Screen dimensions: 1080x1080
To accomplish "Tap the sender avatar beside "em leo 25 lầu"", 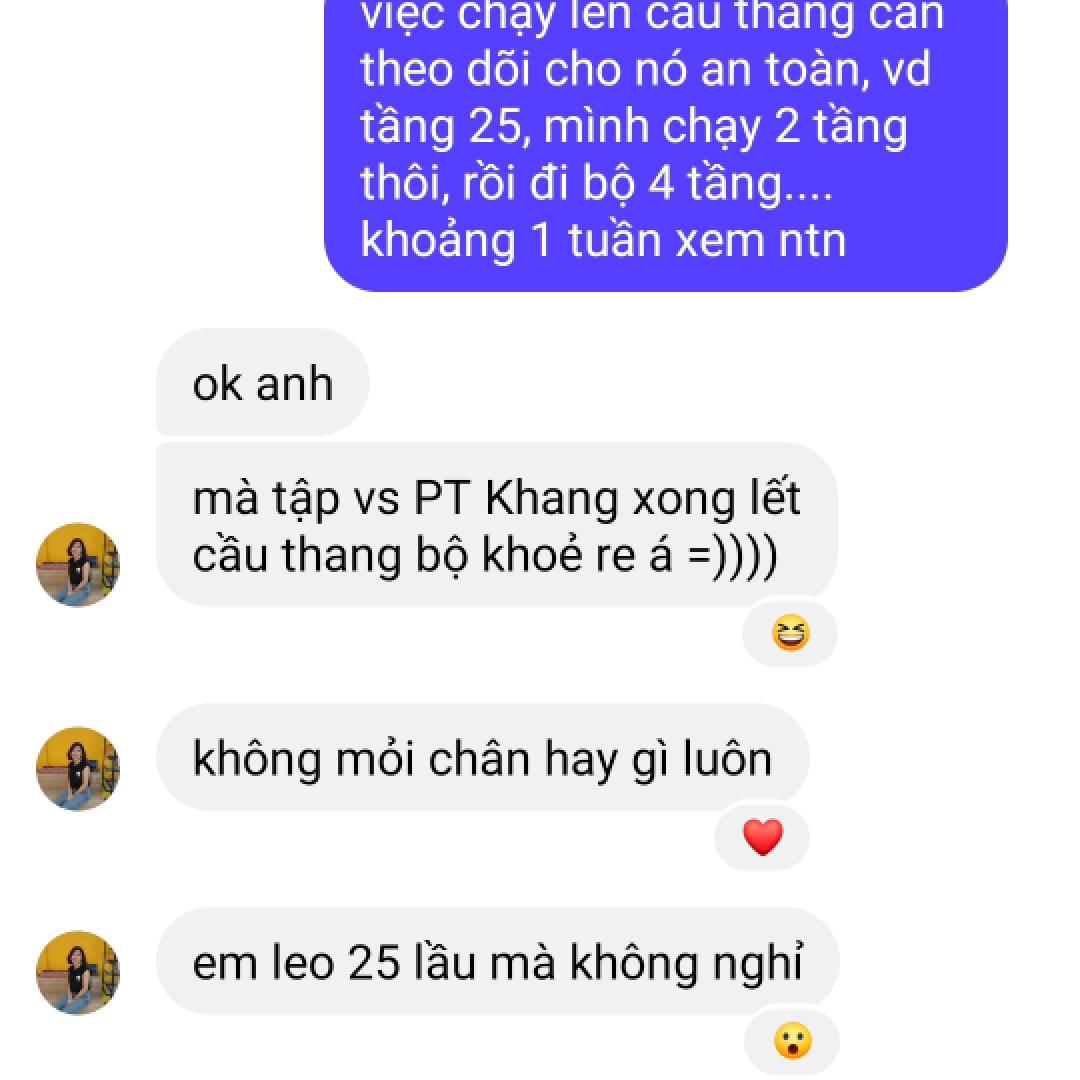I will click(78, 973).
